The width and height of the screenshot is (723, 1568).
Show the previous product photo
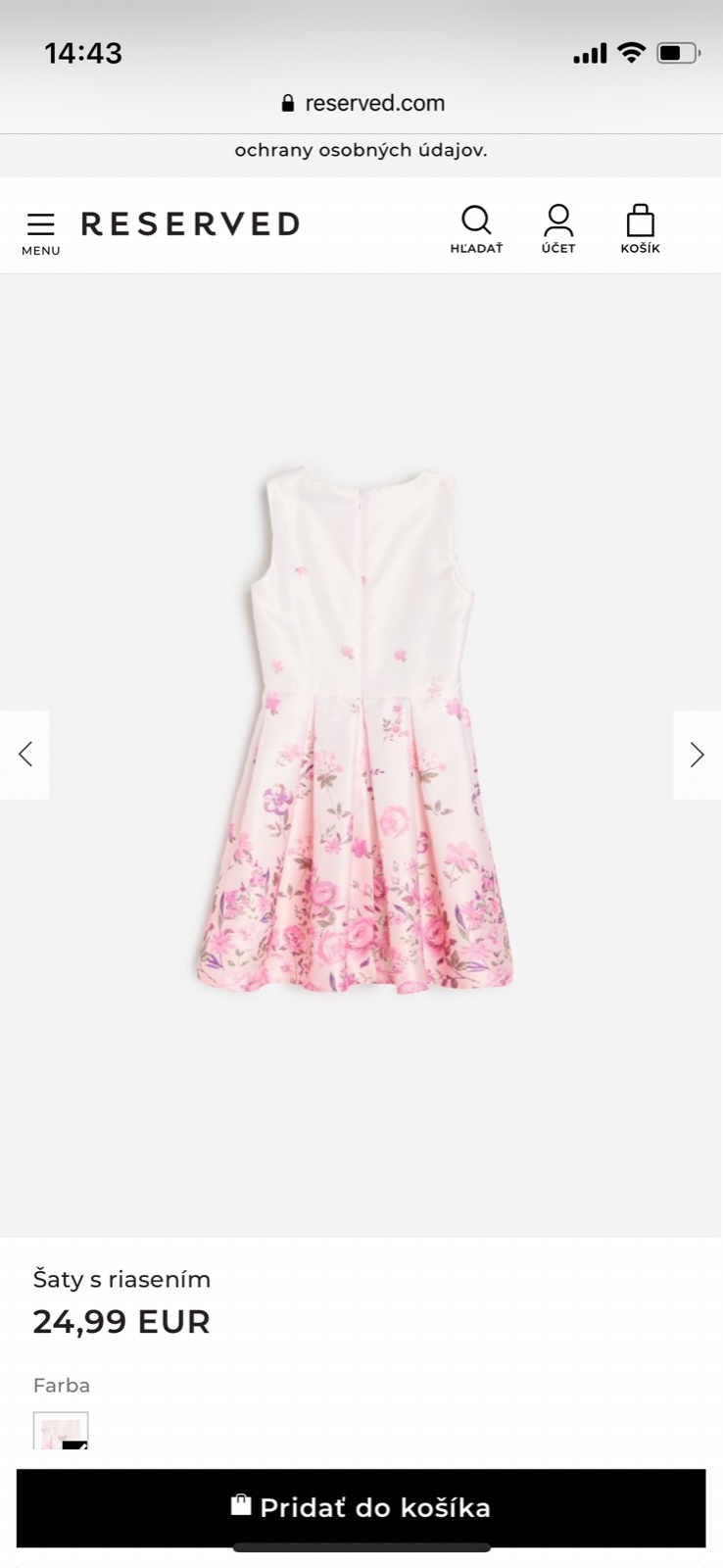[25, 755]
